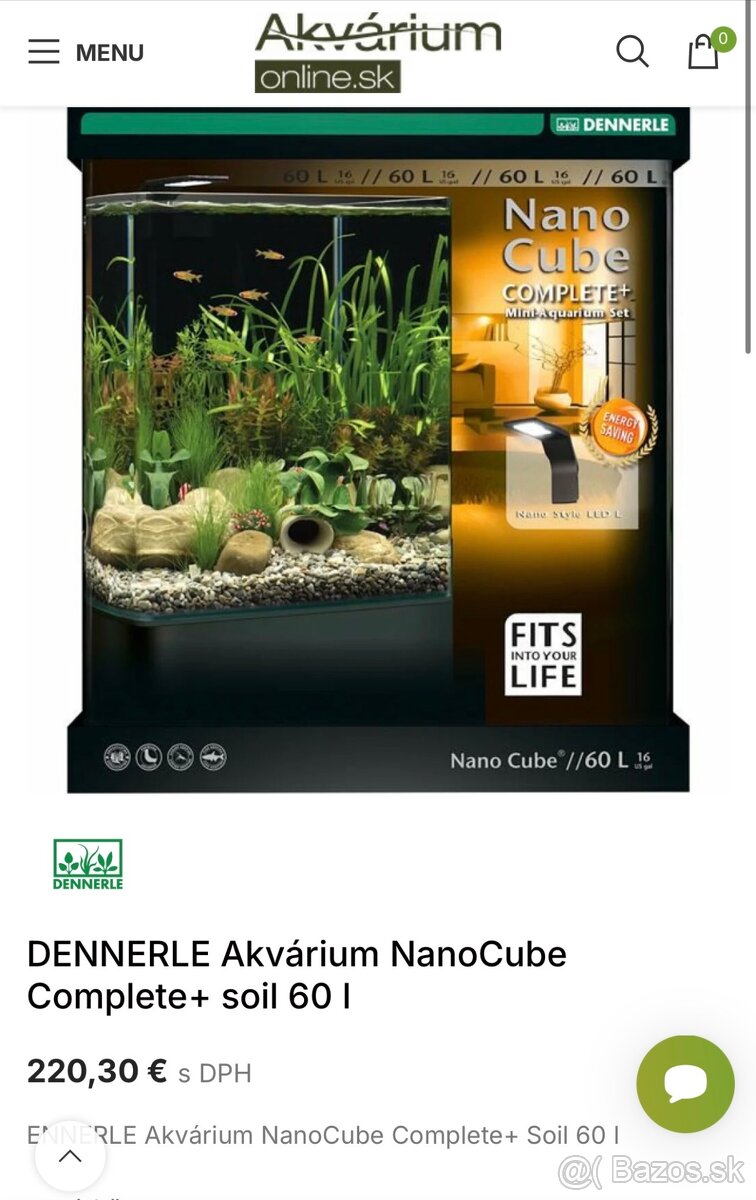Tap the scroll-to-top arrow

click(x=70, y=1157)
